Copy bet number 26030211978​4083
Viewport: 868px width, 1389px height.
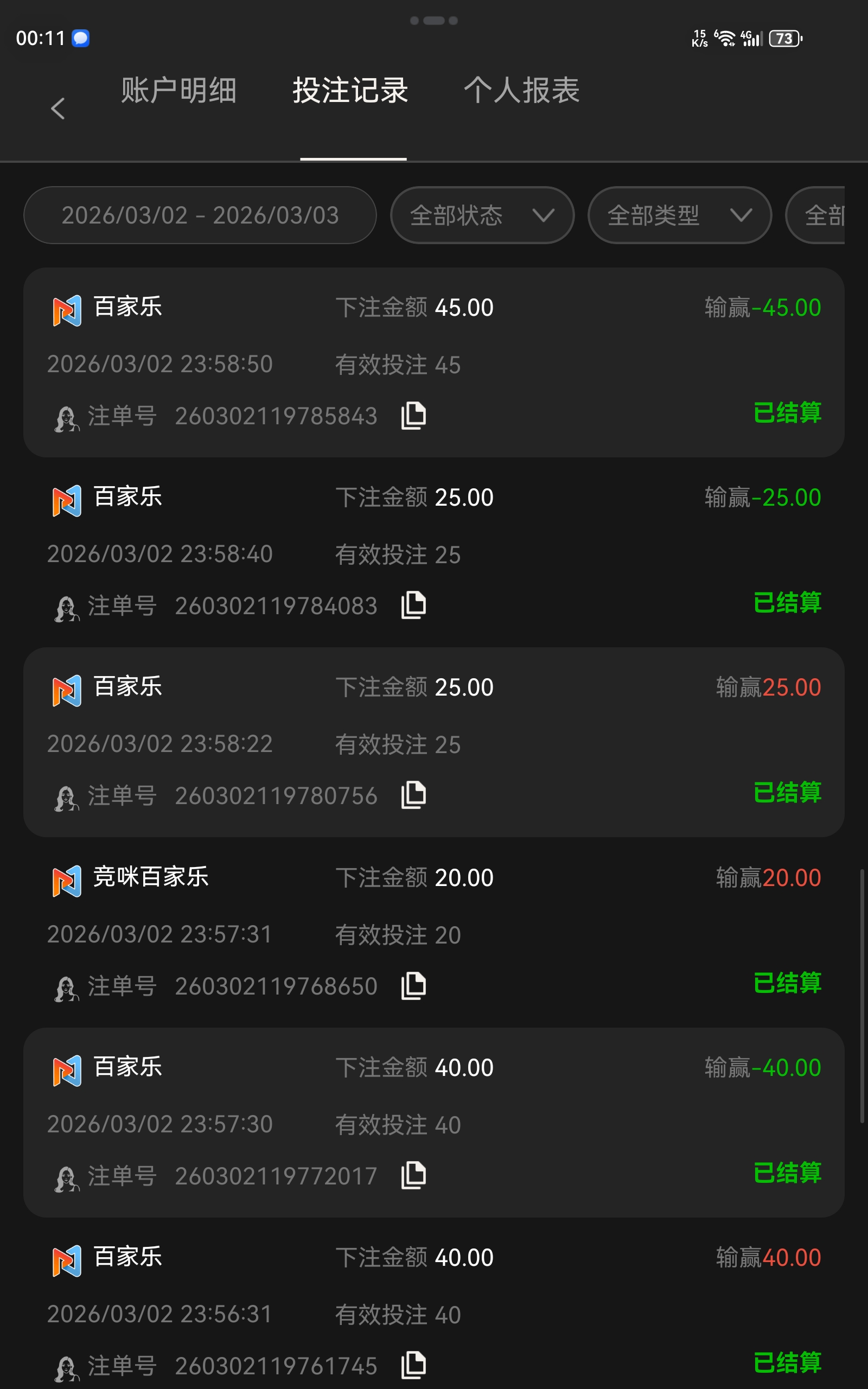point(413,605)
